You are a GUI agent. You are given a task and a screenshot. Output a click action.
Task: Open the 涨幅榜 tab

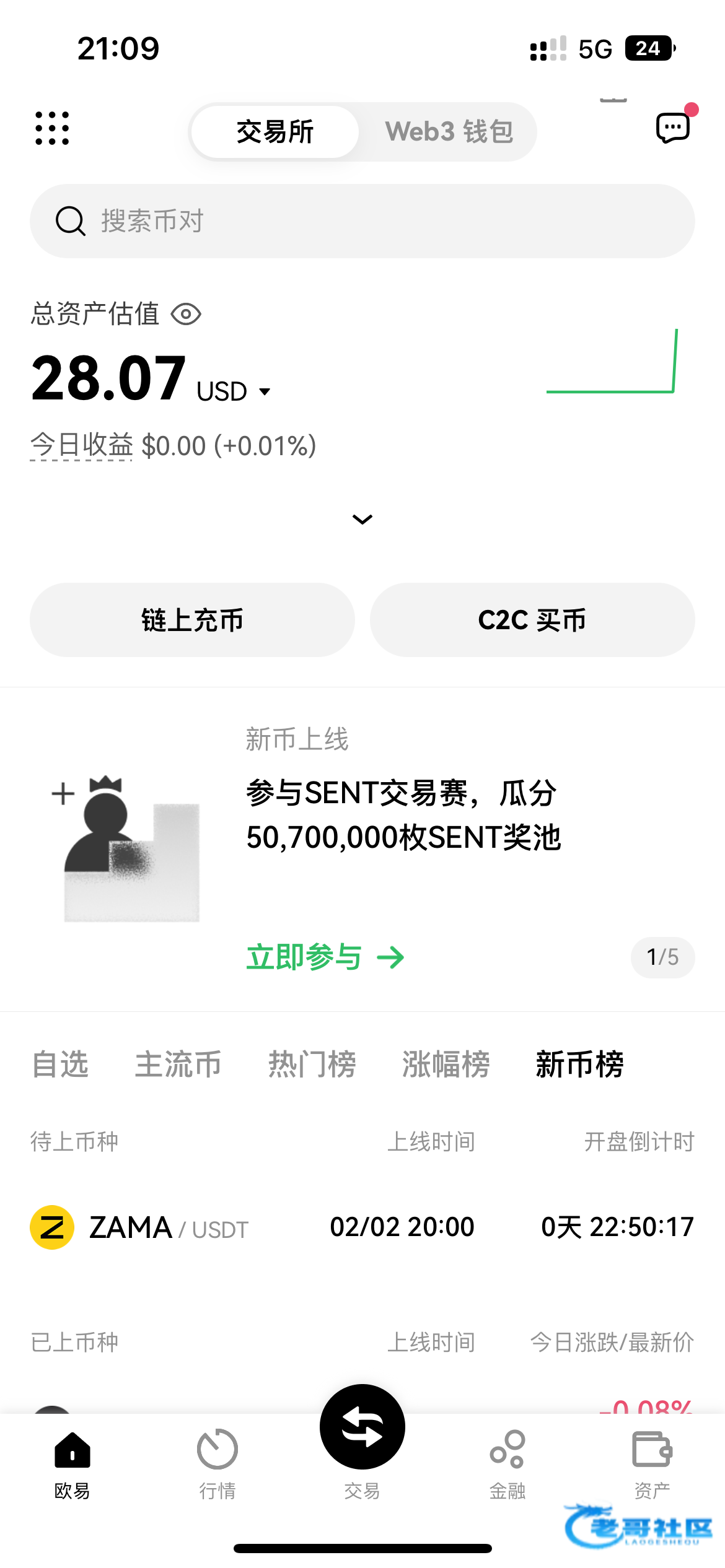click(x=446, y=1065)
